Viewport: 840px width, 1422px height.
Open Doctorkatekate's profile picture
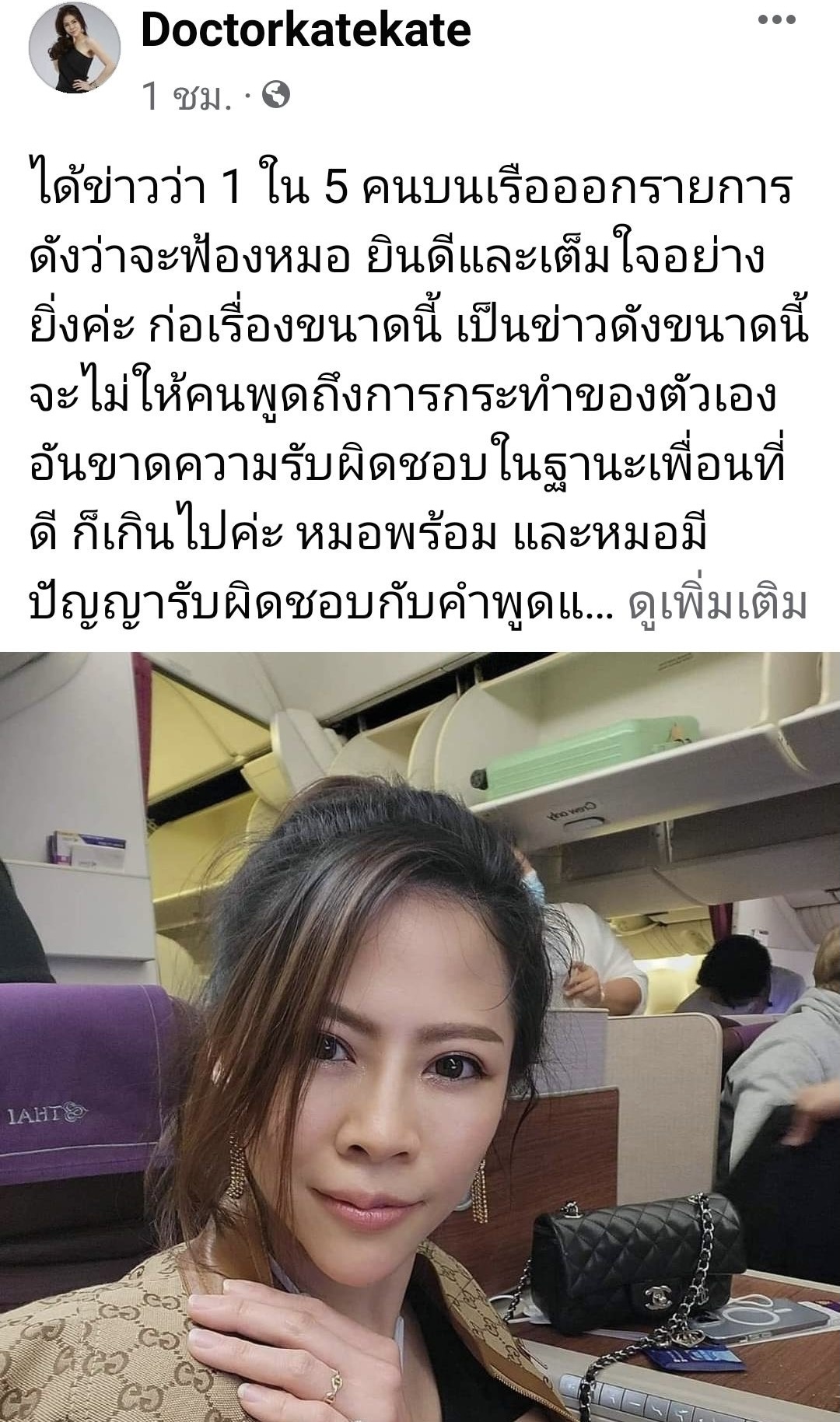(75, 48)
